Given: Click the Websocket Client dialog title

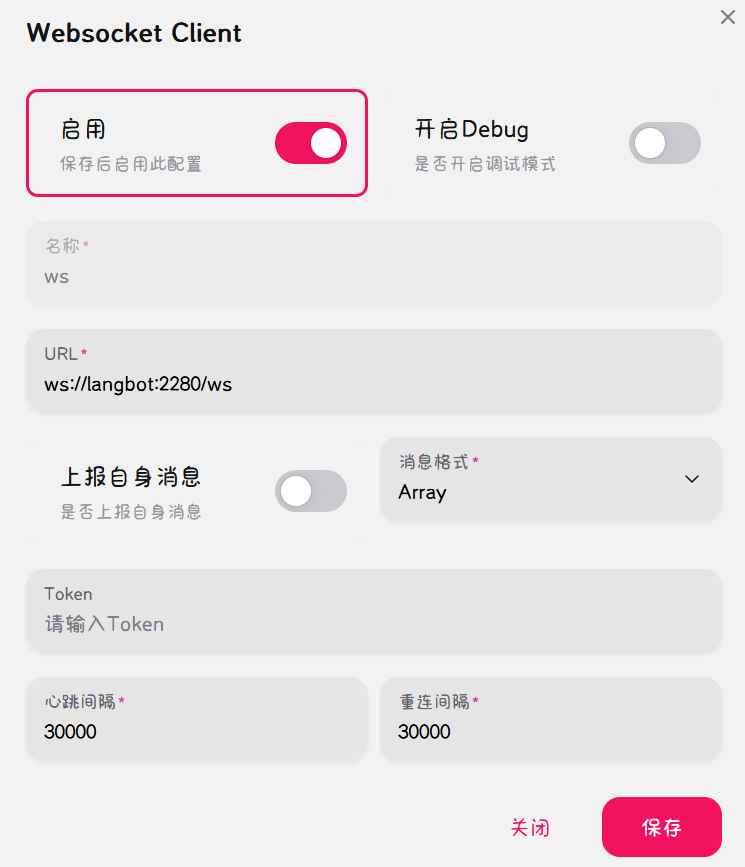Looking at the screenshot, I should click(x=133, y=33).
